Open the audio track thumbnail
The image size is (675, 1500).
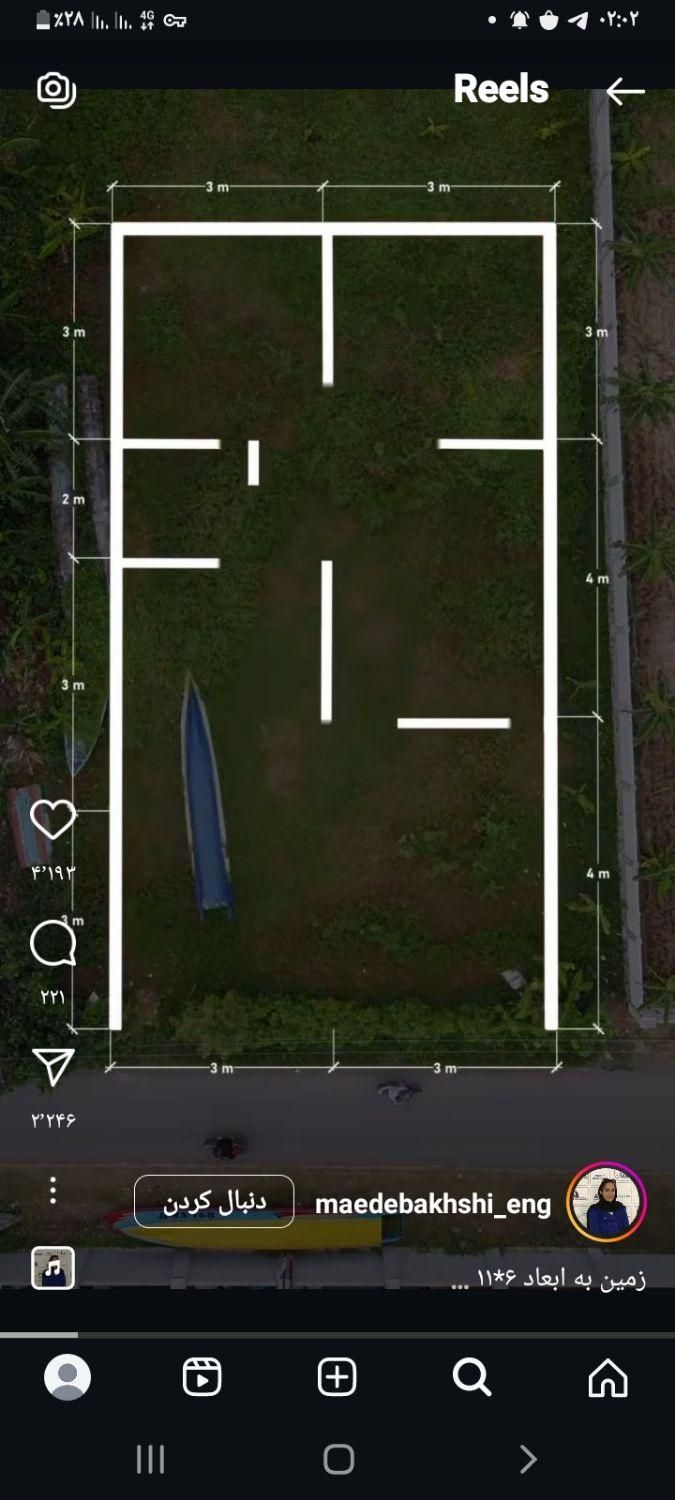point(53,1268)
